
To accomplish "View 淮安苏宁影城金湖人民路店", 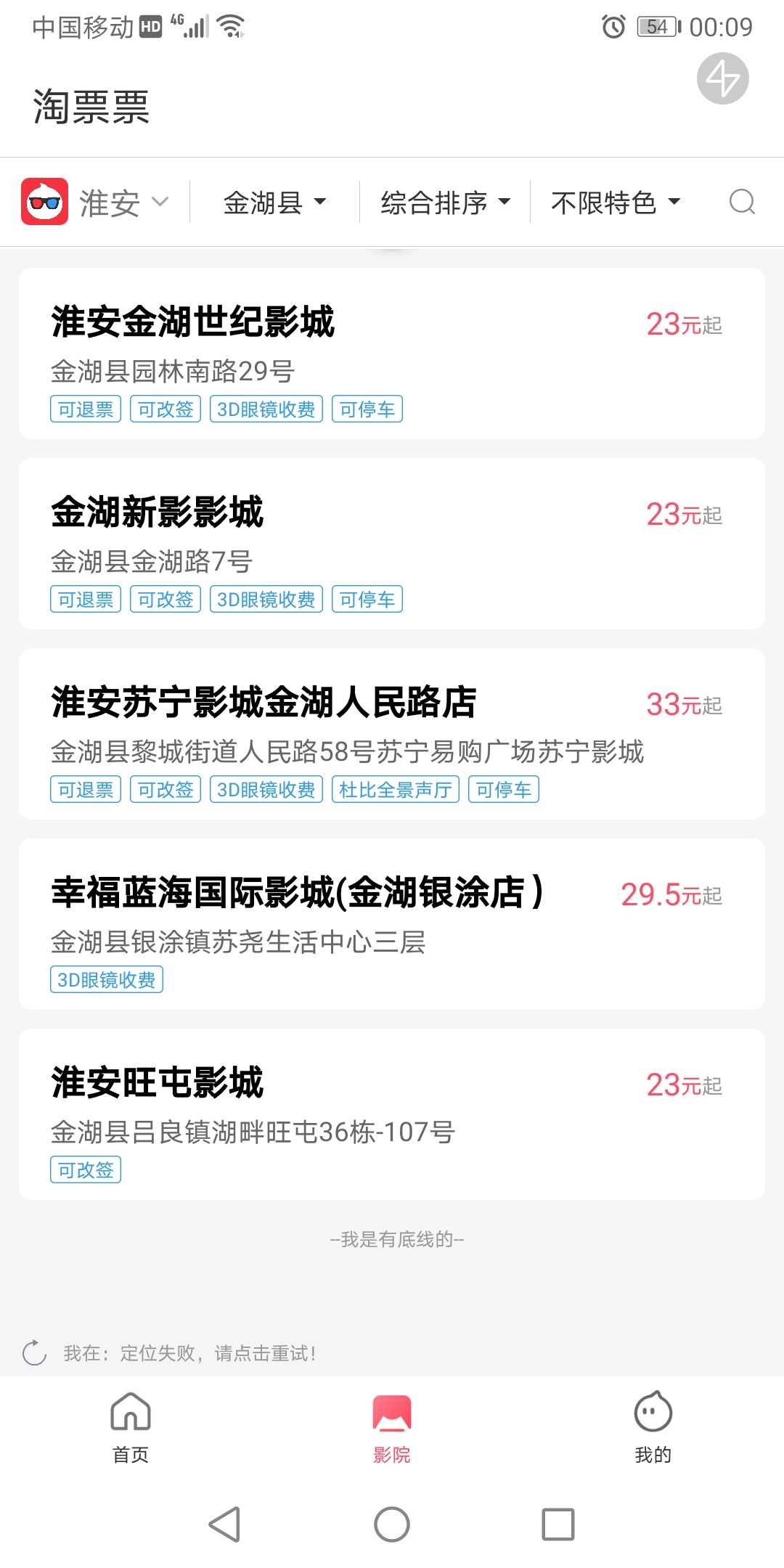I will (392, 734).
